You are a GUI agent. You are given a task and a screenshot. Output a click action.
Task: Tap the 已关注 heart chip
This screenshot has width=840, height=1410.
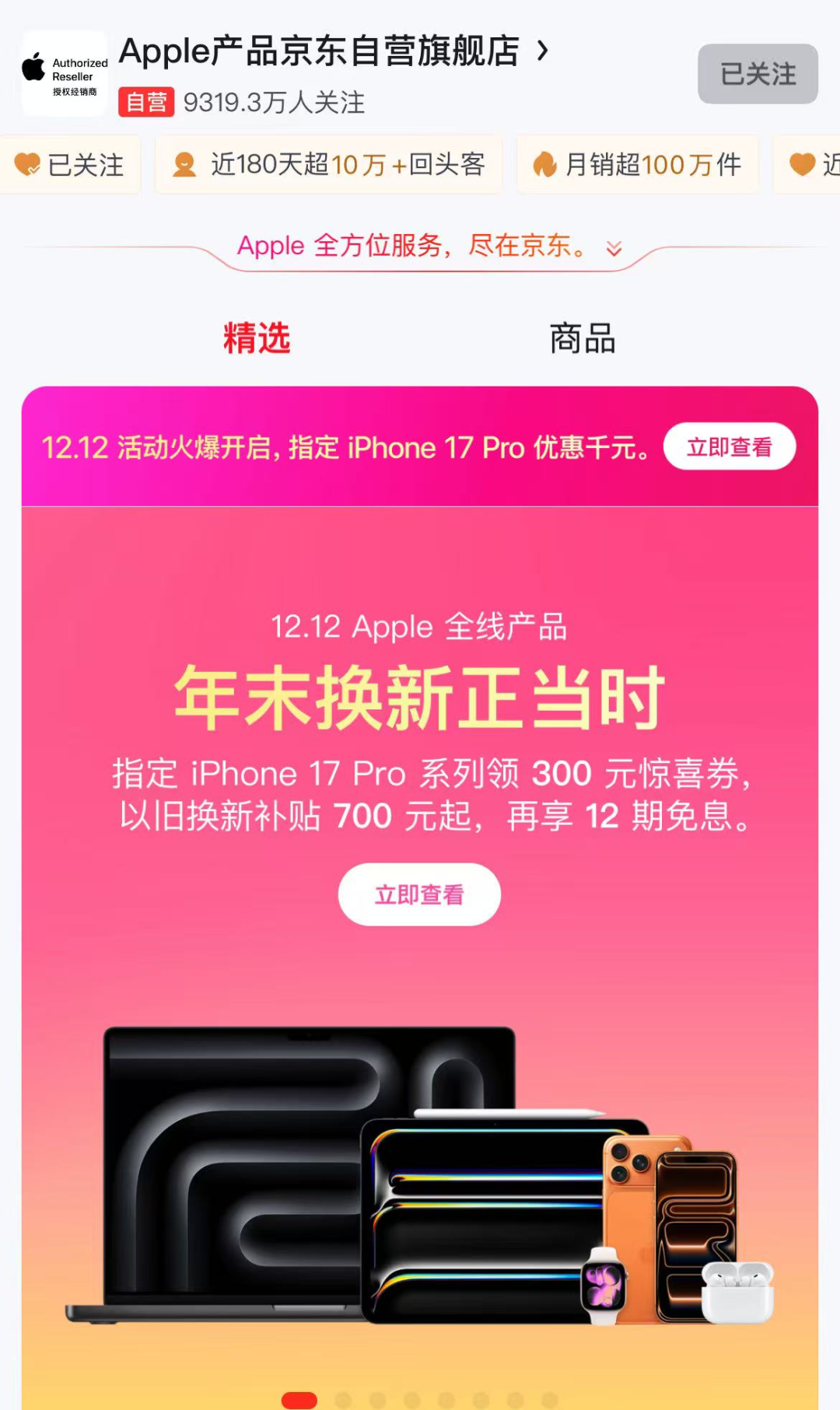[70, 164]
